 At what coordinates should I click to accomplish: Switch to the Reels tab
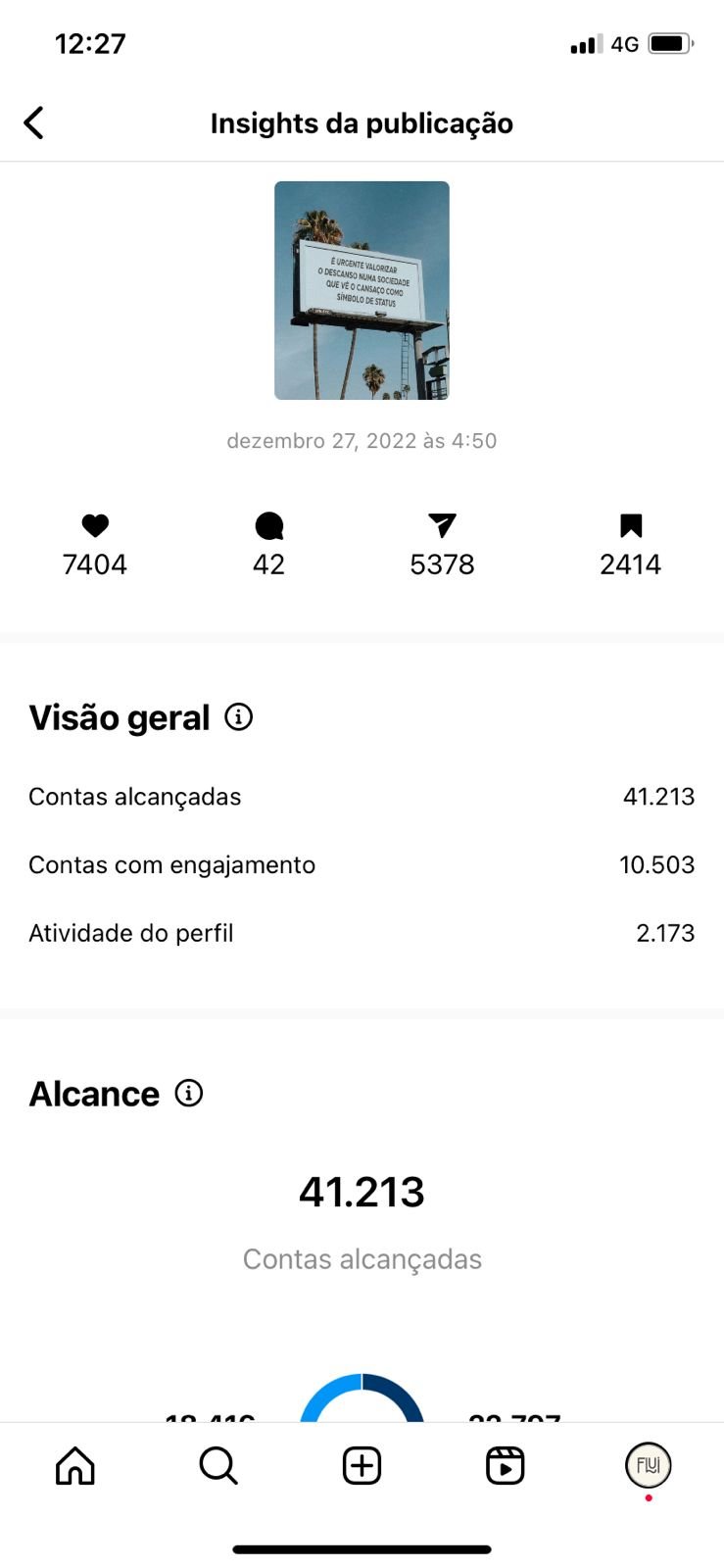[x=505, y=1466]
